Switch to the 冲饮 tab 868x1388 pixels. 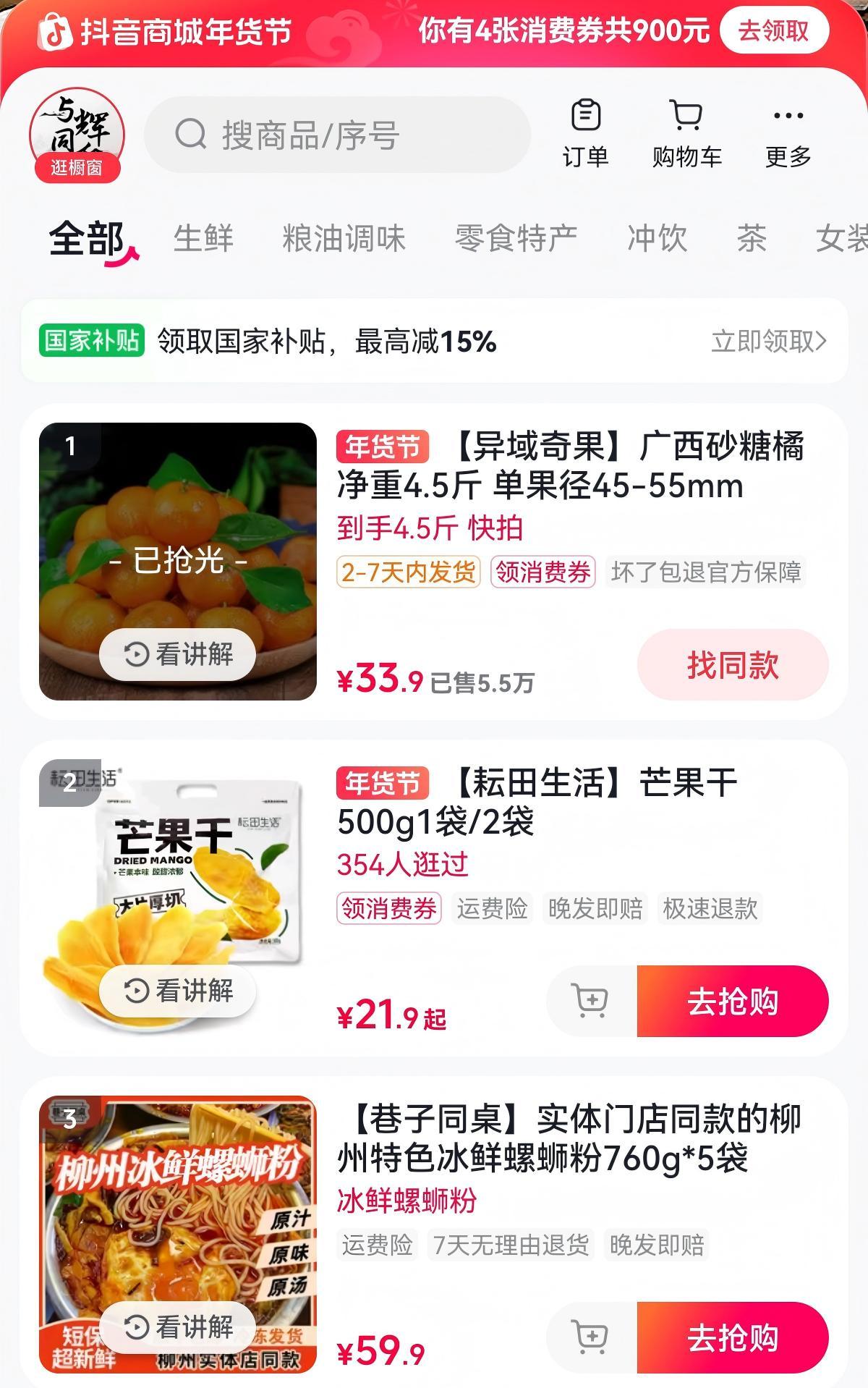click(x=657, y=239)
